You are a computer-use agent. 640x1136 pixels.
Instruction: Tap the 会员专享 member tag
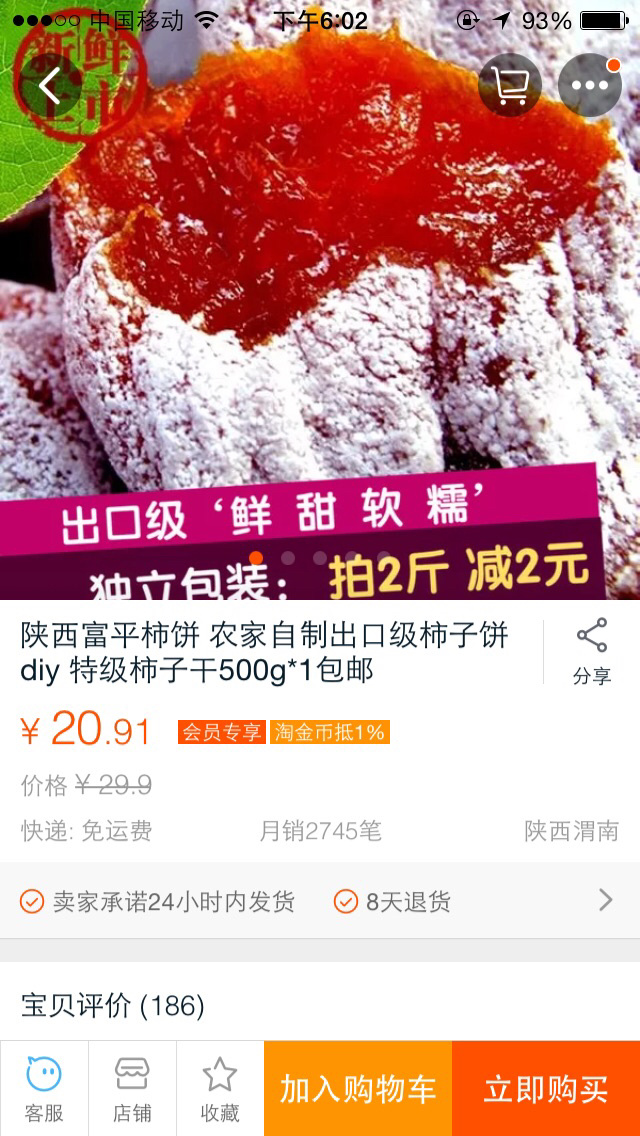(x=222, y=732)
